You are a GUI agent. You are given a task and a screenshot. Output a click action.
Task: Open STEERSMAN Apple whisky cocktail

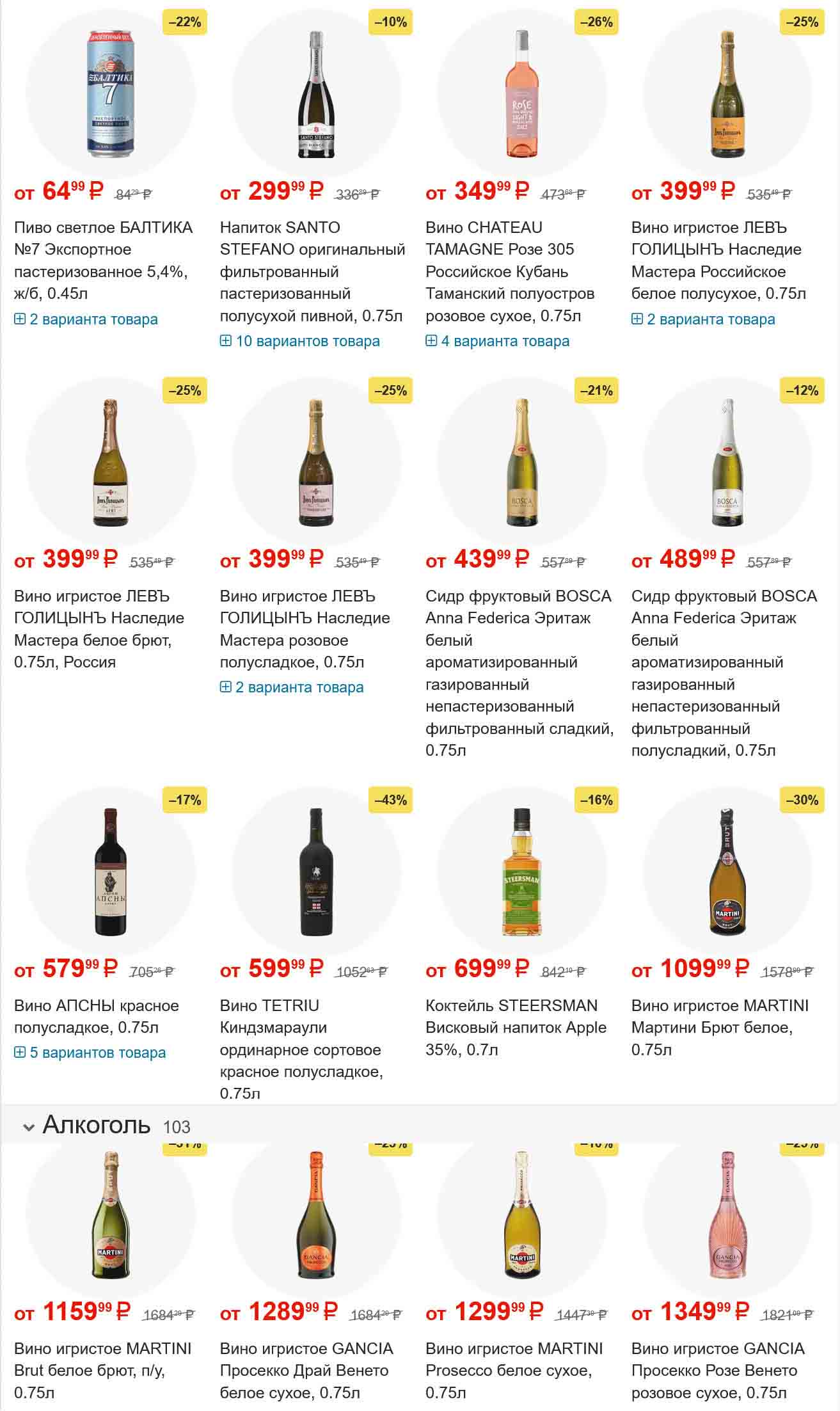tap(515, 1027)
